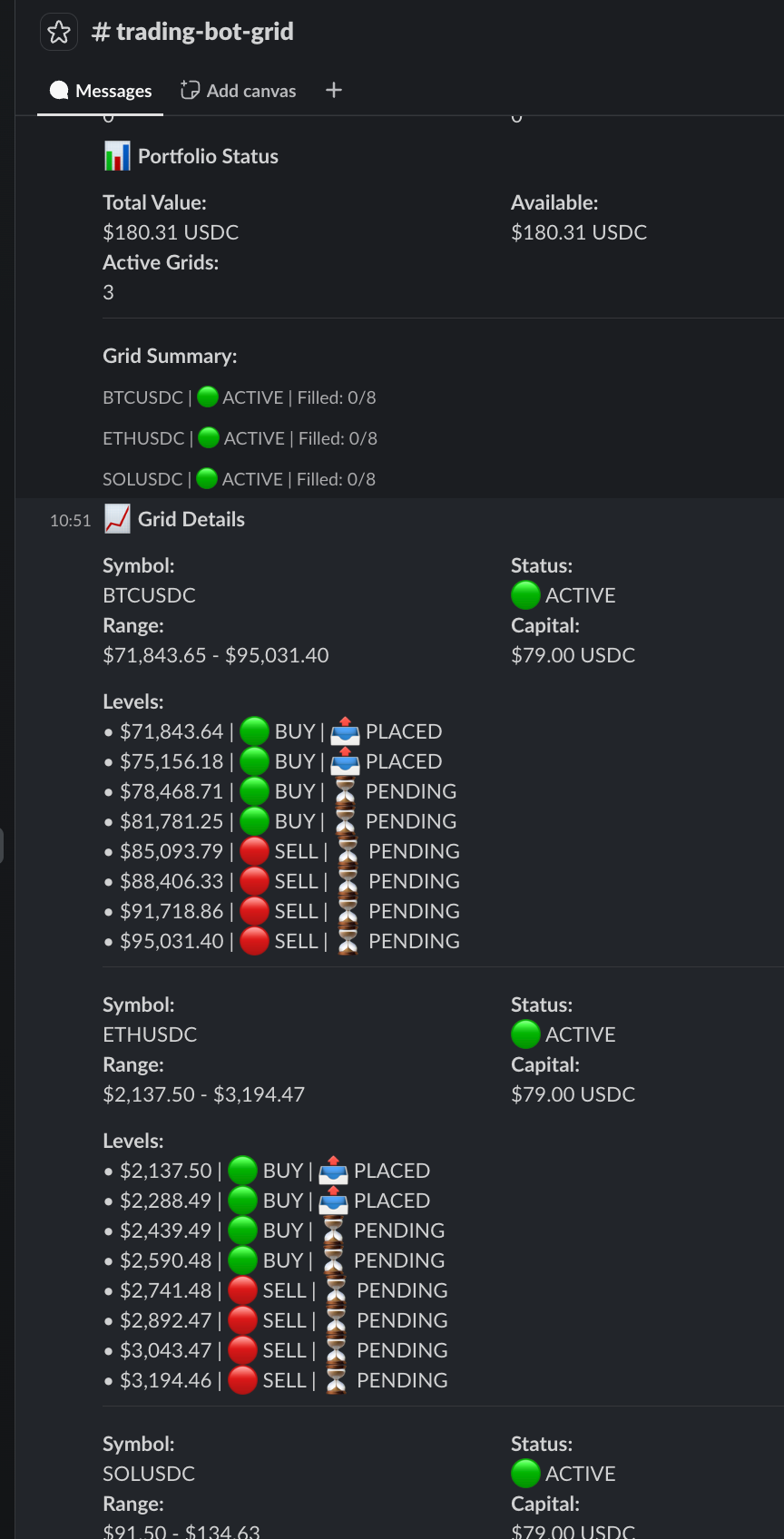This screenshot has width=784, height=1539.
Task: Click the outbox tray PLACED icon at $71,843.64
Action: point(345,730)
